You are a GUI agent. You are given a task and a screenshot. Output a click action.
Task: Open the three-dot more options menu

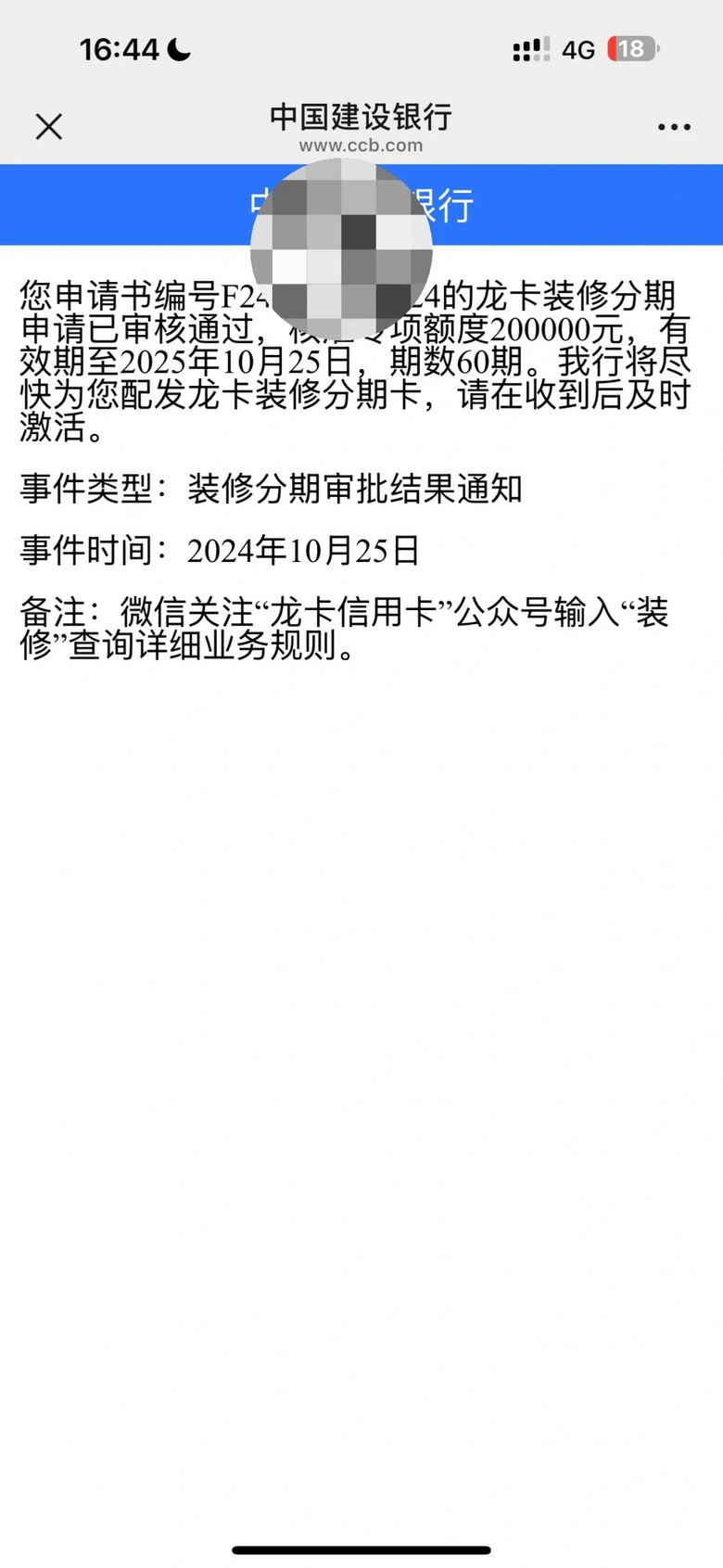click(x=674, y=127)
